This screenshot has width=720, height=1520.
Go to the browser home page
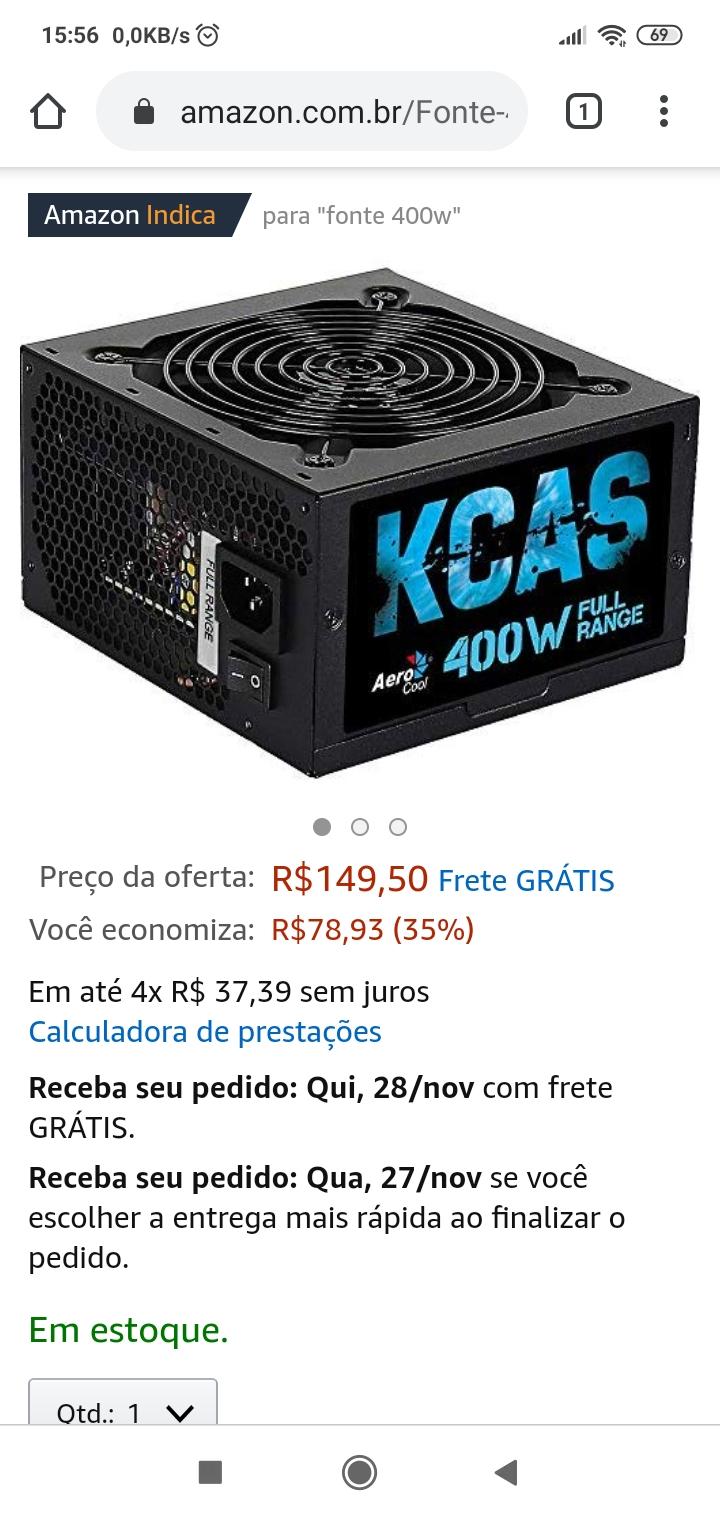(x=48, y=111)
